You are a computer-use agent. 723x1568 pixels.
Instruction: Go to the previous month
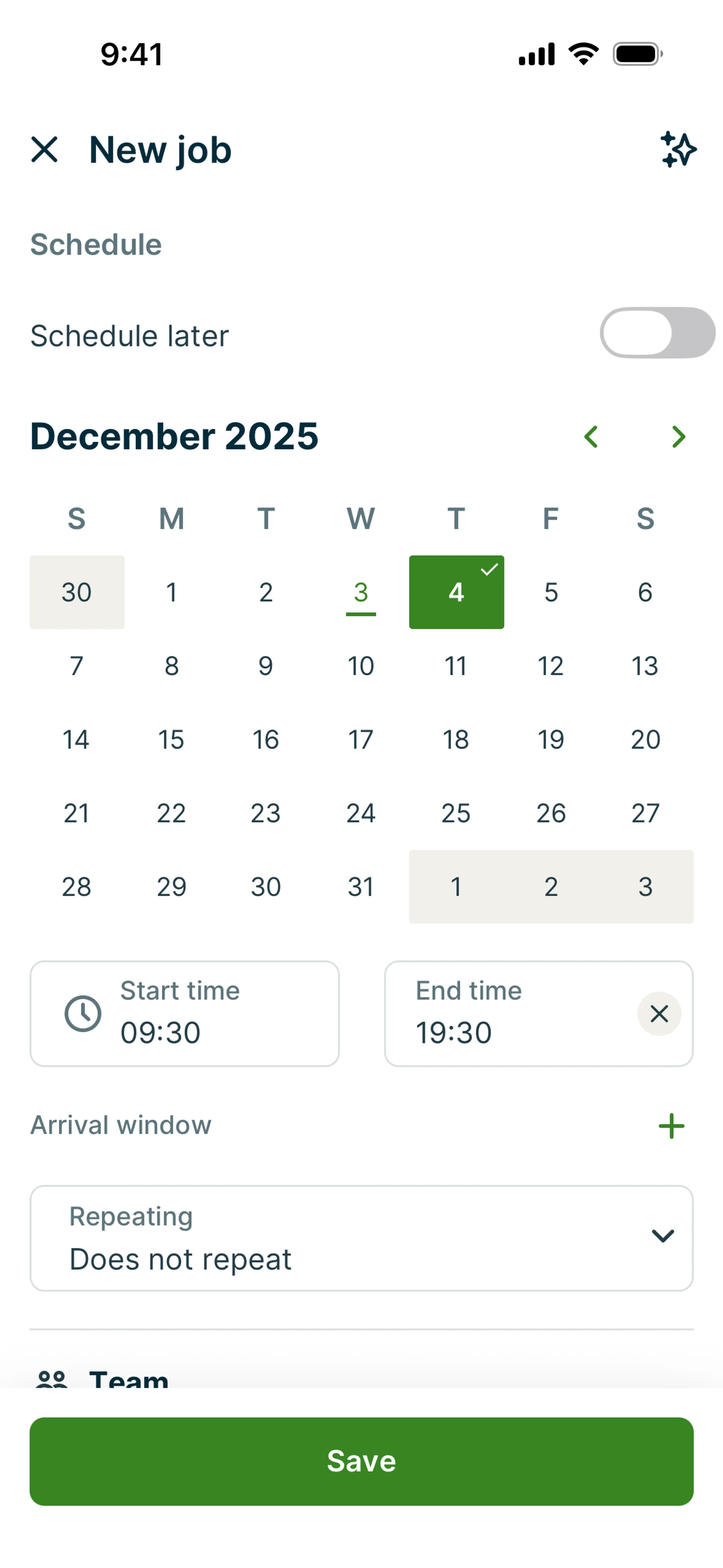click(591, 436)
